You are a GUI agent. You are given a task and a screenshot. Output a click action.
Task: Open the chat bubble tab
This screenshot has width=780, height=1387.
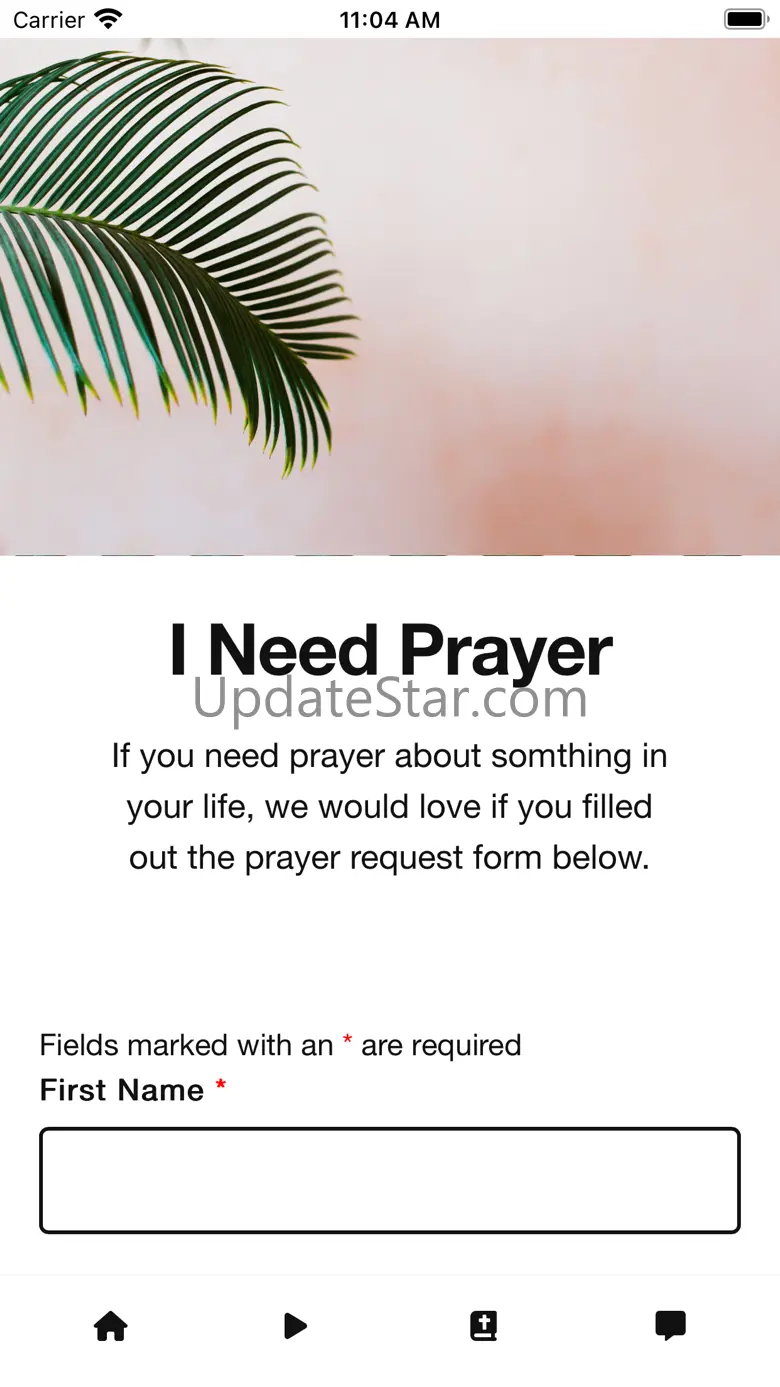pyautogui.click(x=670, y=1326)
